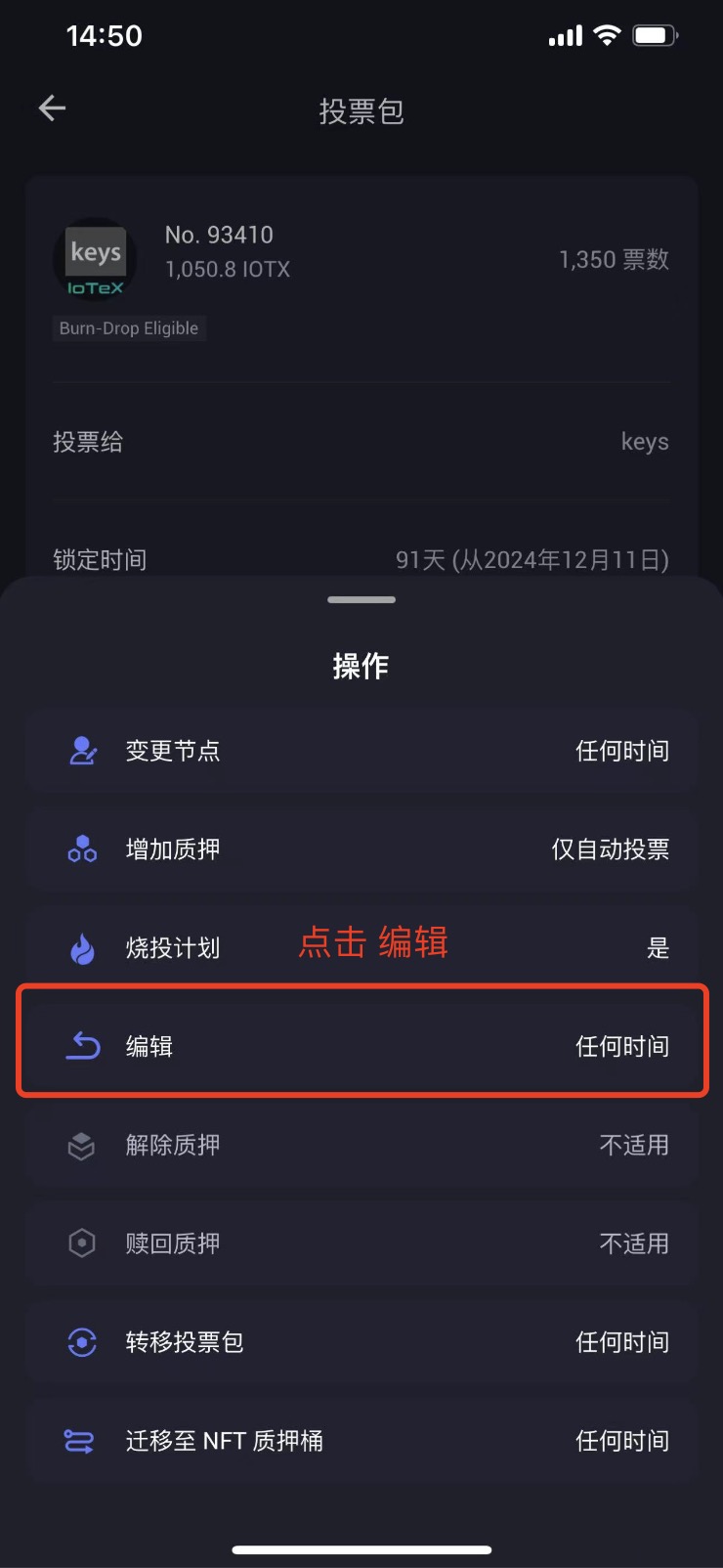This screenshot has width=723, height=1568.
Task: Tap 迁移至 NFT 质押桶
Action: coord(361,1441)
